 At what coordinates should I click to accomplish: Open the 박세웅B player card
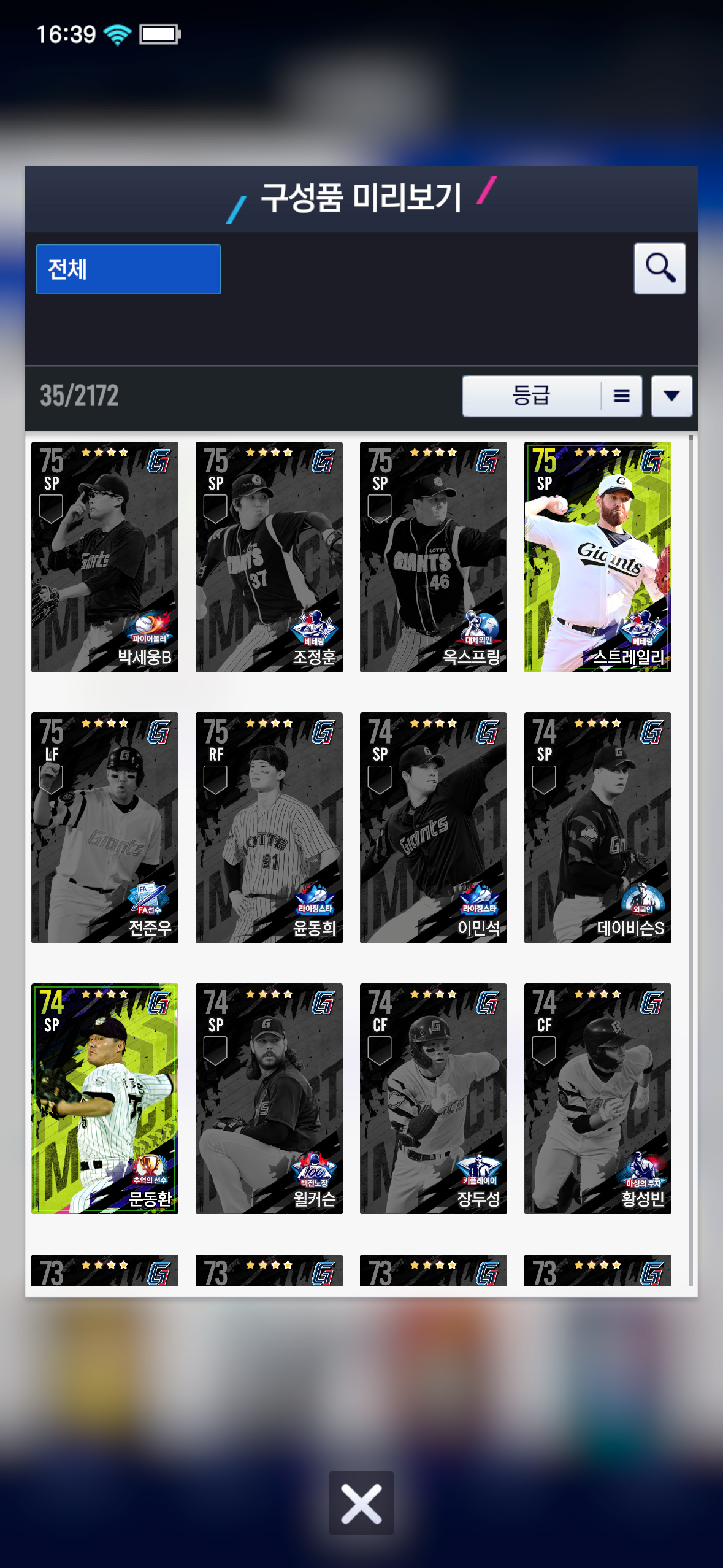(x=105, y=556)
